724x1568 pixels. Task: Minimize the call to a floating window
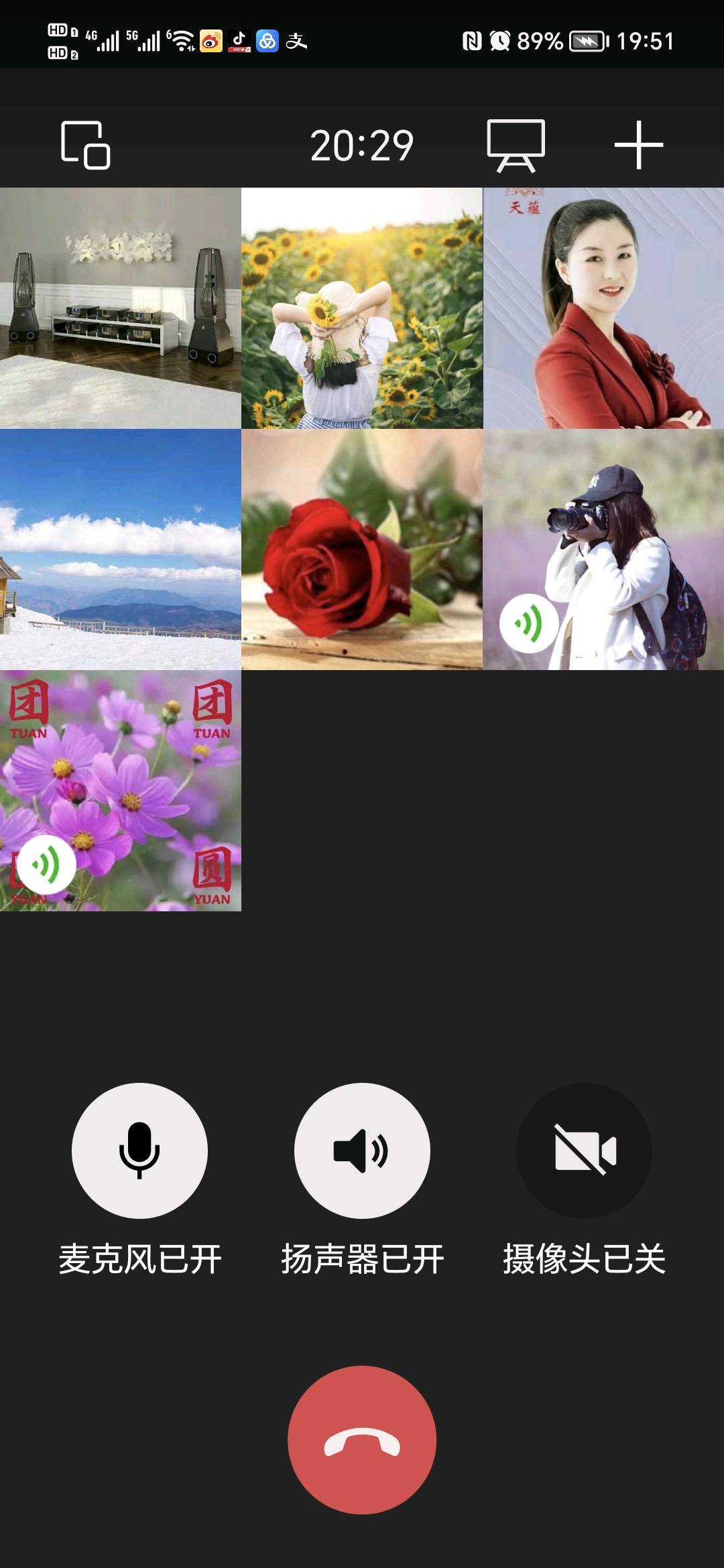coord(85,145)
